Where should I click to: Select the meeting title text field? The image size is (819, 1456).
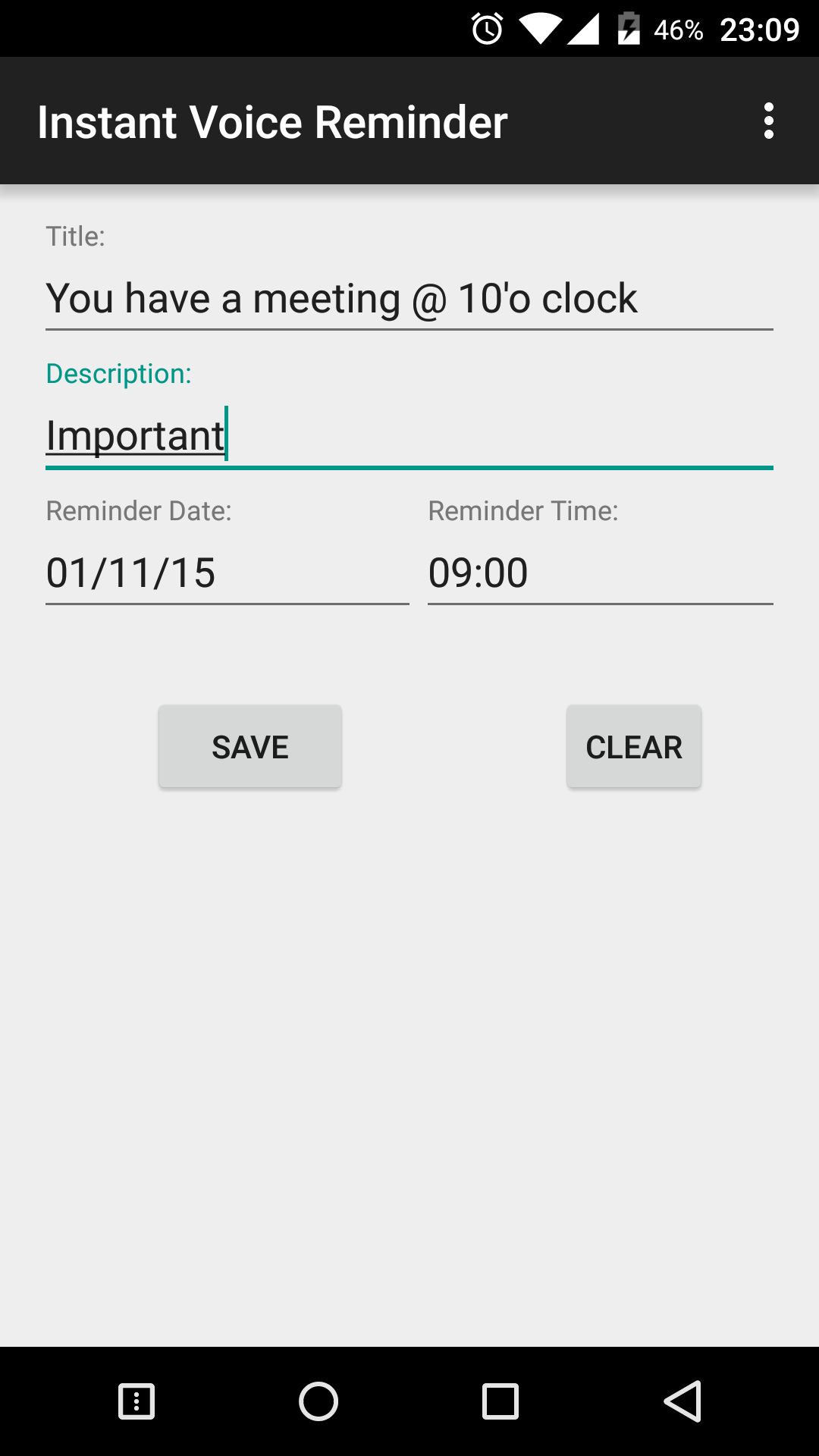tap(341, 297)
